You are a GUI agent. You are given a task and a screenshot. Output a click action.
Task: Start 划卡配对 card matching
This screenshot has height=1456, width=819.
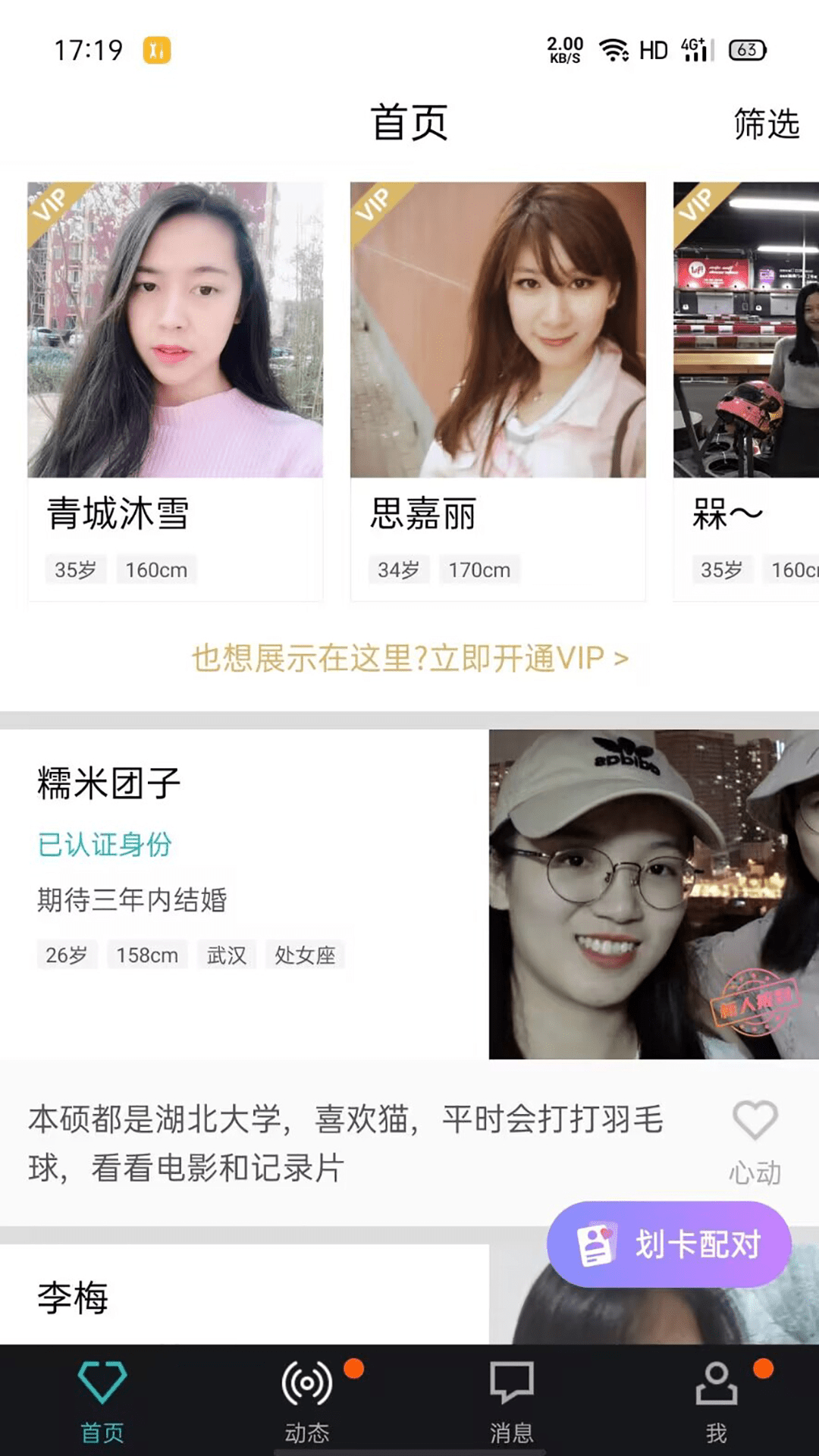pyautogui.click(x=669, y=1244)
